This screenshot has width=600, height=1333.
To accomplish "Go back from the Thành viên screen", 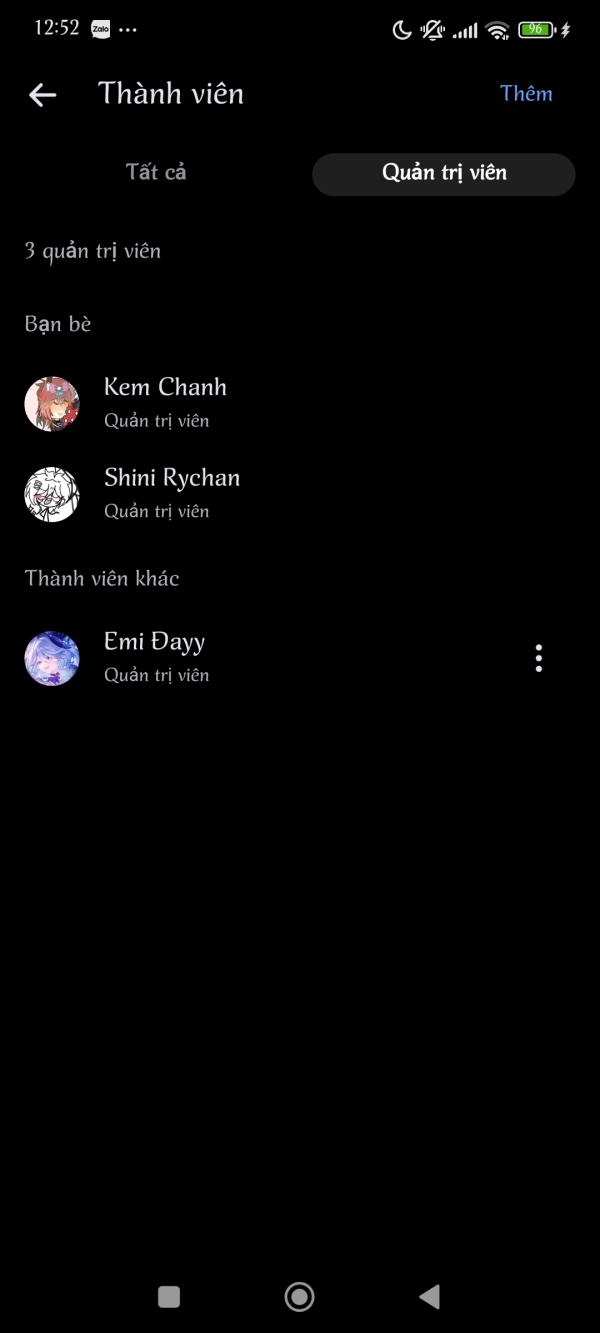I will pos(42,95).
